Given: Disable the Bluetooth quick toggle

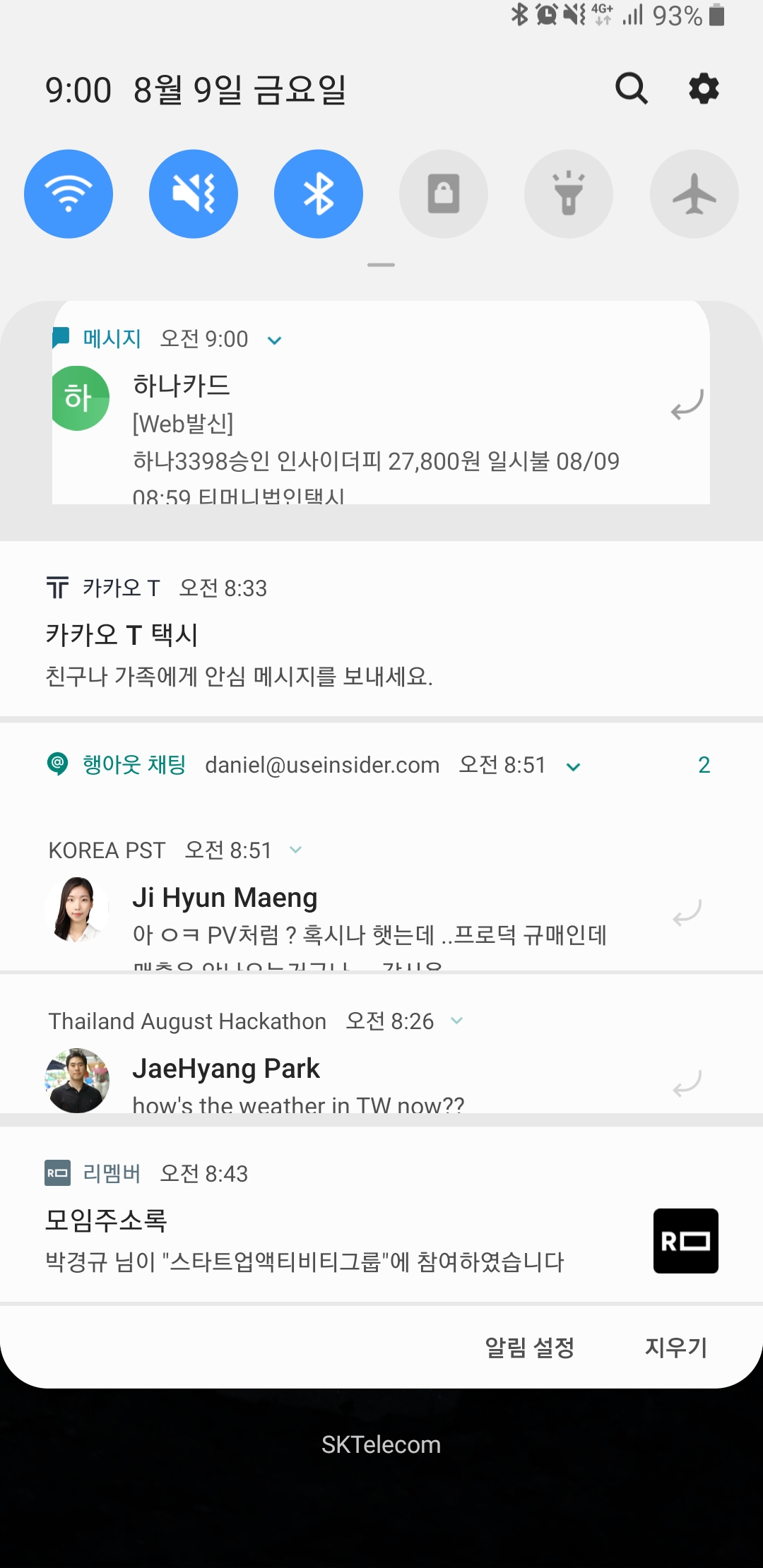Looking at the screenshot, I should [x=319, y=194].
